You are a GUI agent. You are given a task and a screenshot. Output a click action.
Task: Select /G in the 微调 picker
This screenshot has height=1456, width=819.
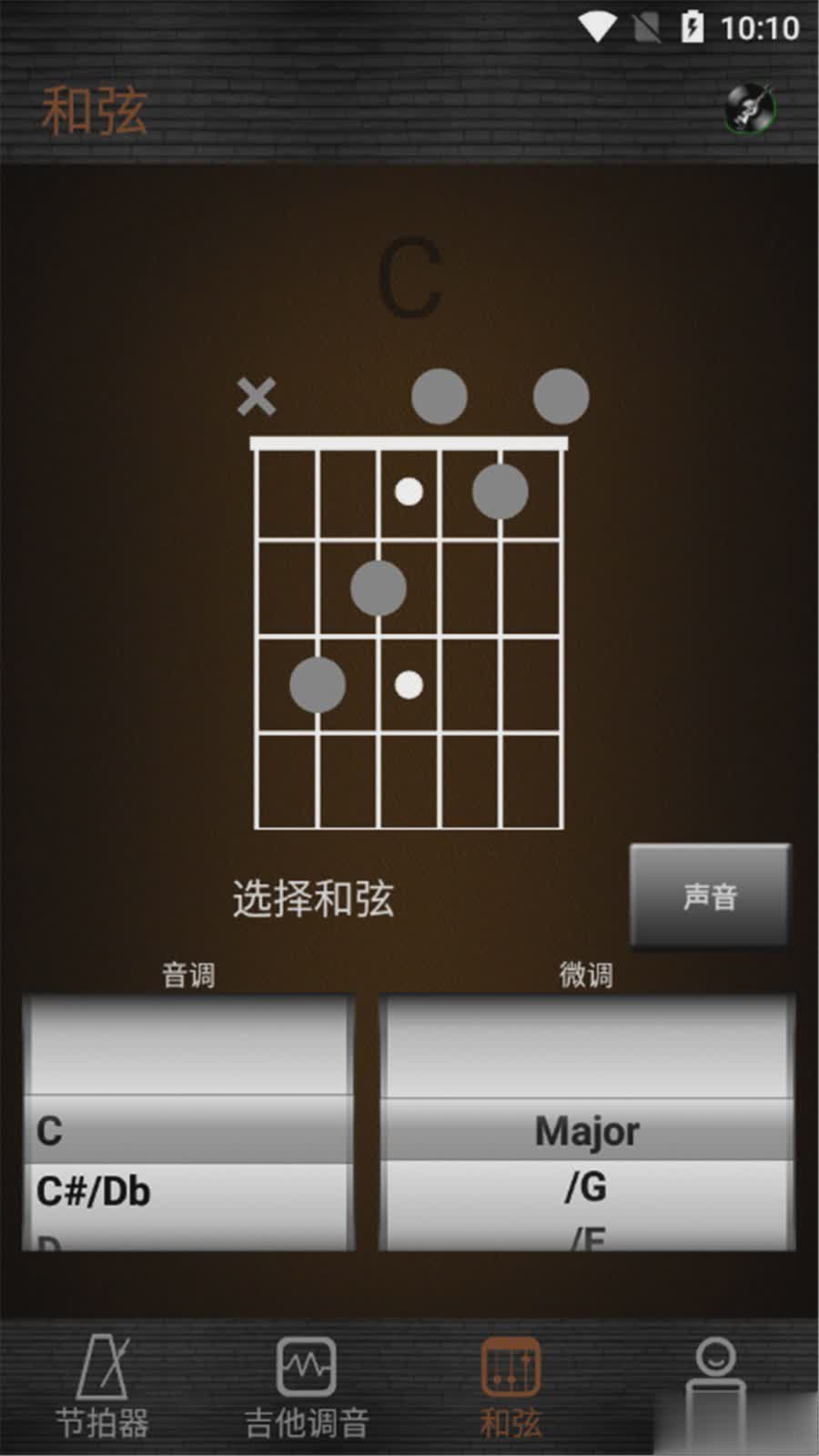588,1188
